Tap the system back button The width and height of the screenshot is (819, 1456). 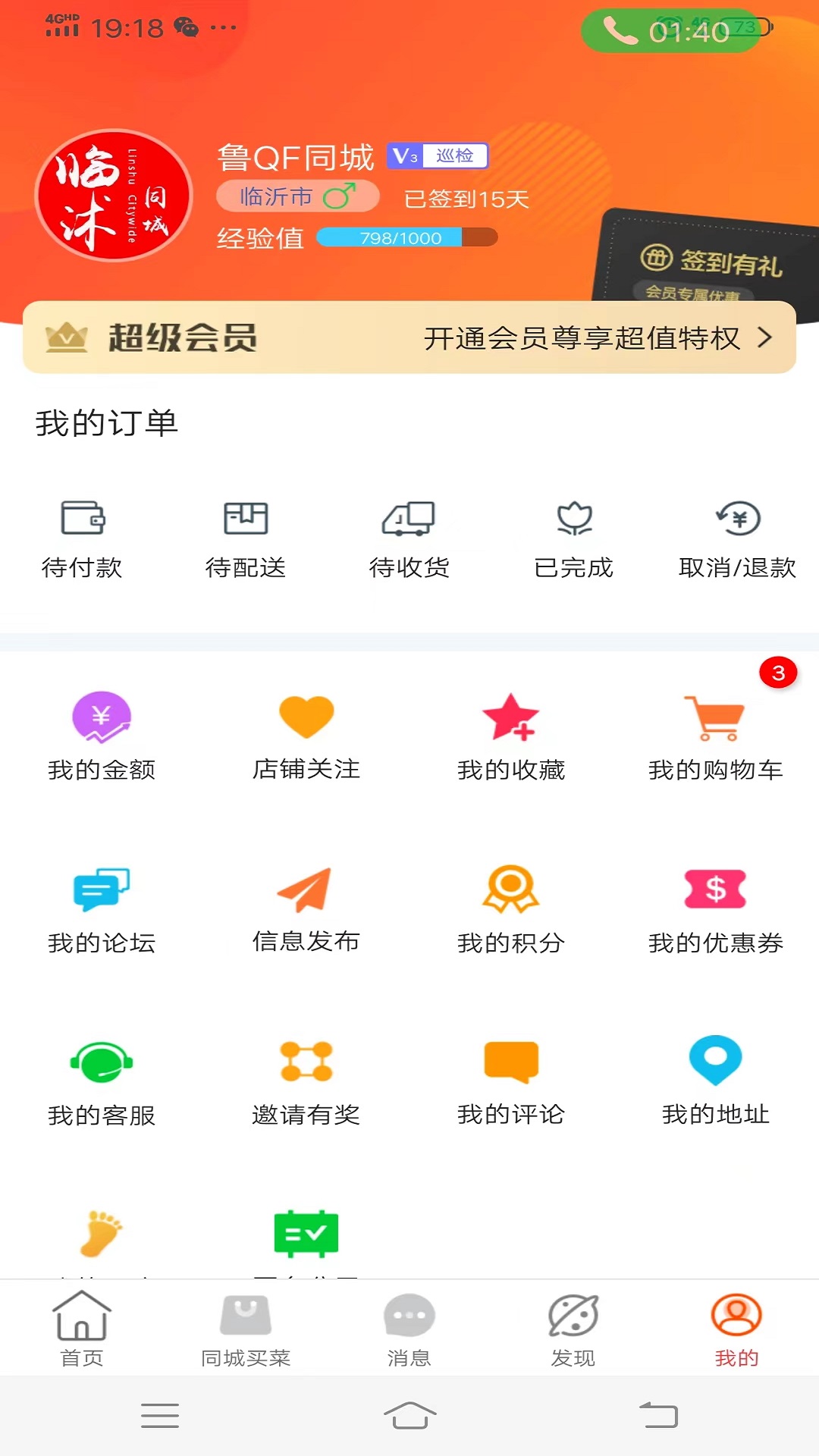(x=658, y=1415)
